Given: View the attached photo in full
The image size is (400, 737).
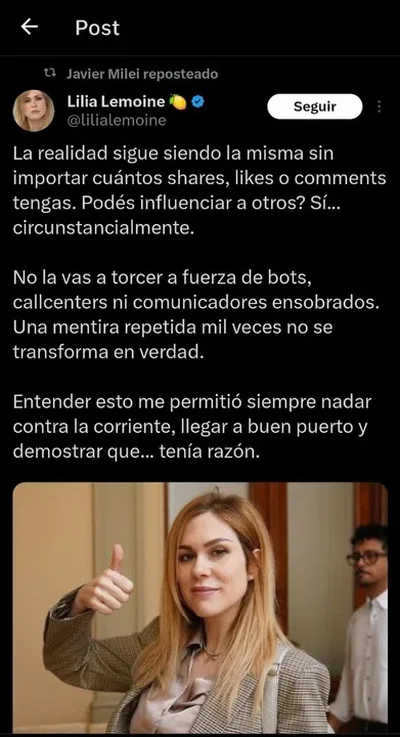Looking at the screenshot, I should 200,608.
